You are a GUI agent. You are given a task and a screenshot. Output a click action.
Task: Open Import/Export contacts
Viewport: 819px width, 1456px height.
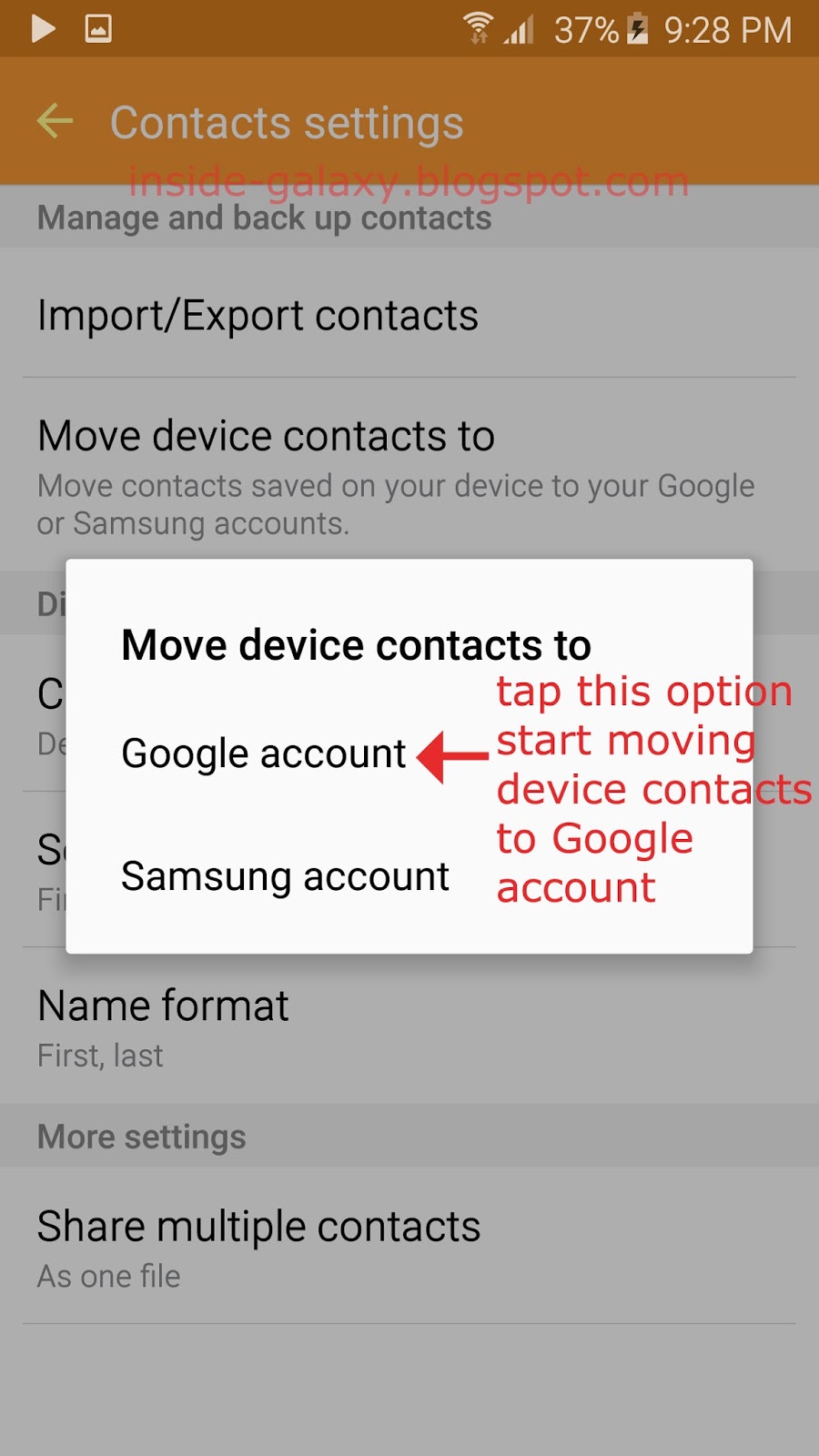click(x=409, y=315)
